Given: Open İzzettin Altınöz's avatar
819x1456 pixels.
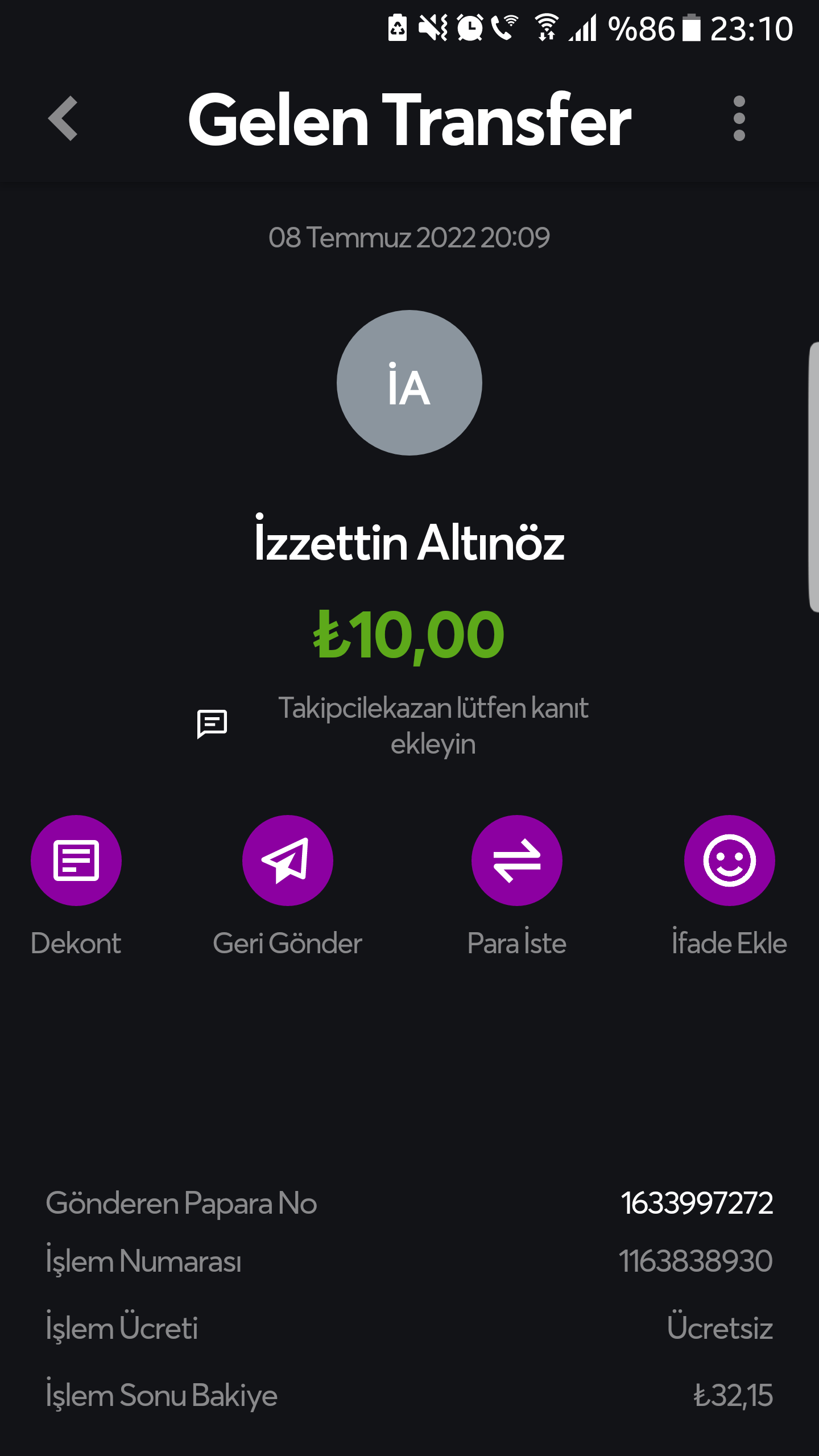Looking at the screenshot, I should [409, 383].
